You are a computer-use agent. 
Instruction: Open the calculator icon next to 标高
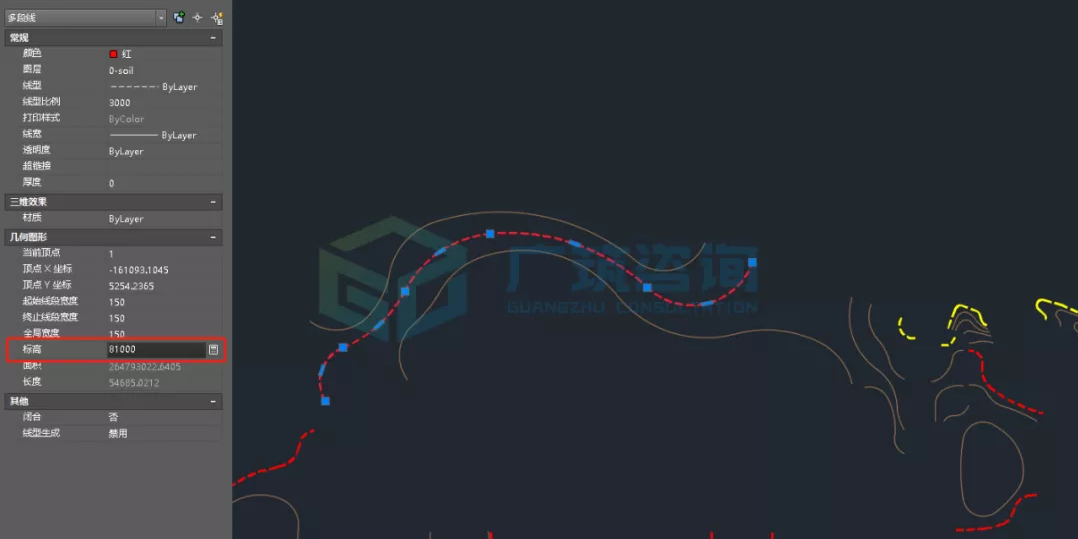pos(213,349)
